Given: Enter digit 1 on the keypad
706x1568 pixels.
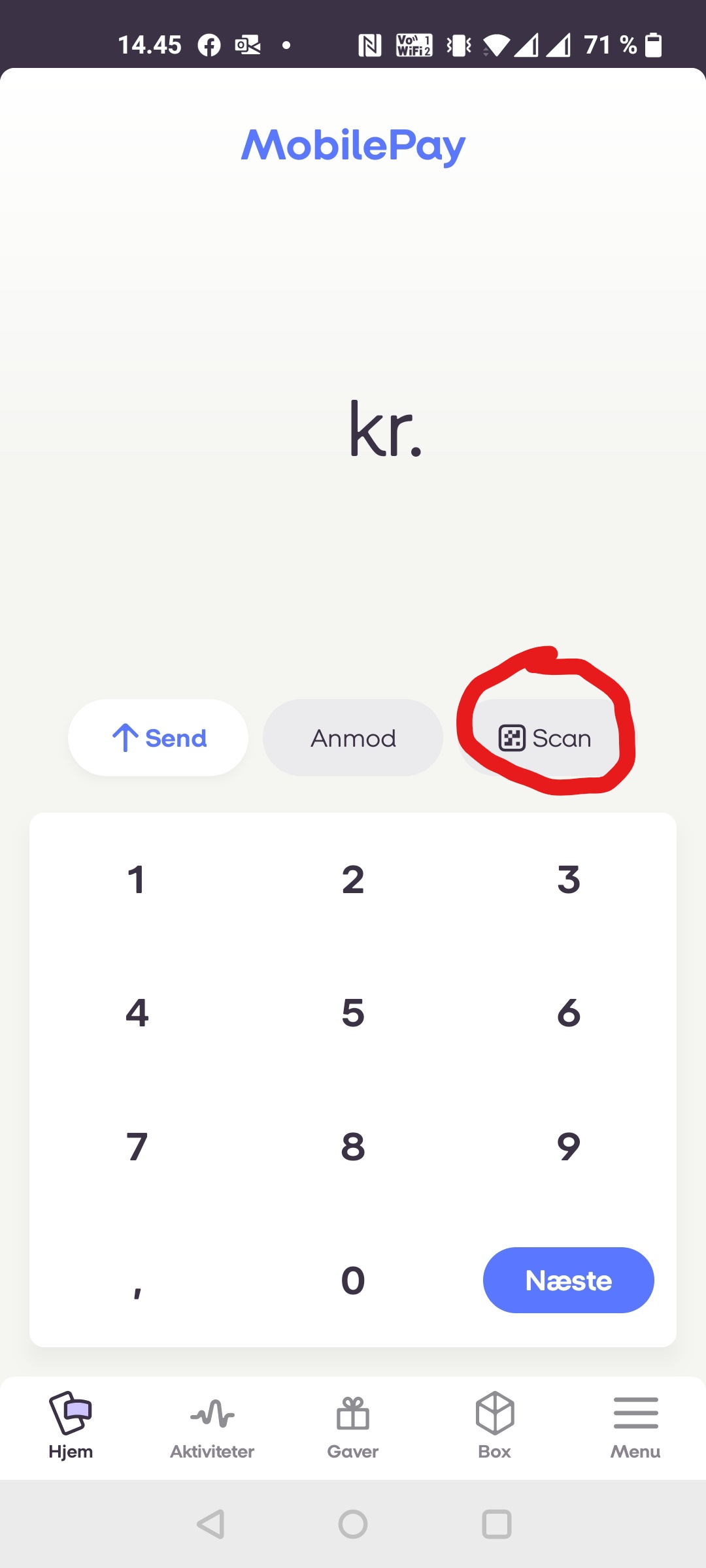Looking at the screenshot, I should point(137,879).
